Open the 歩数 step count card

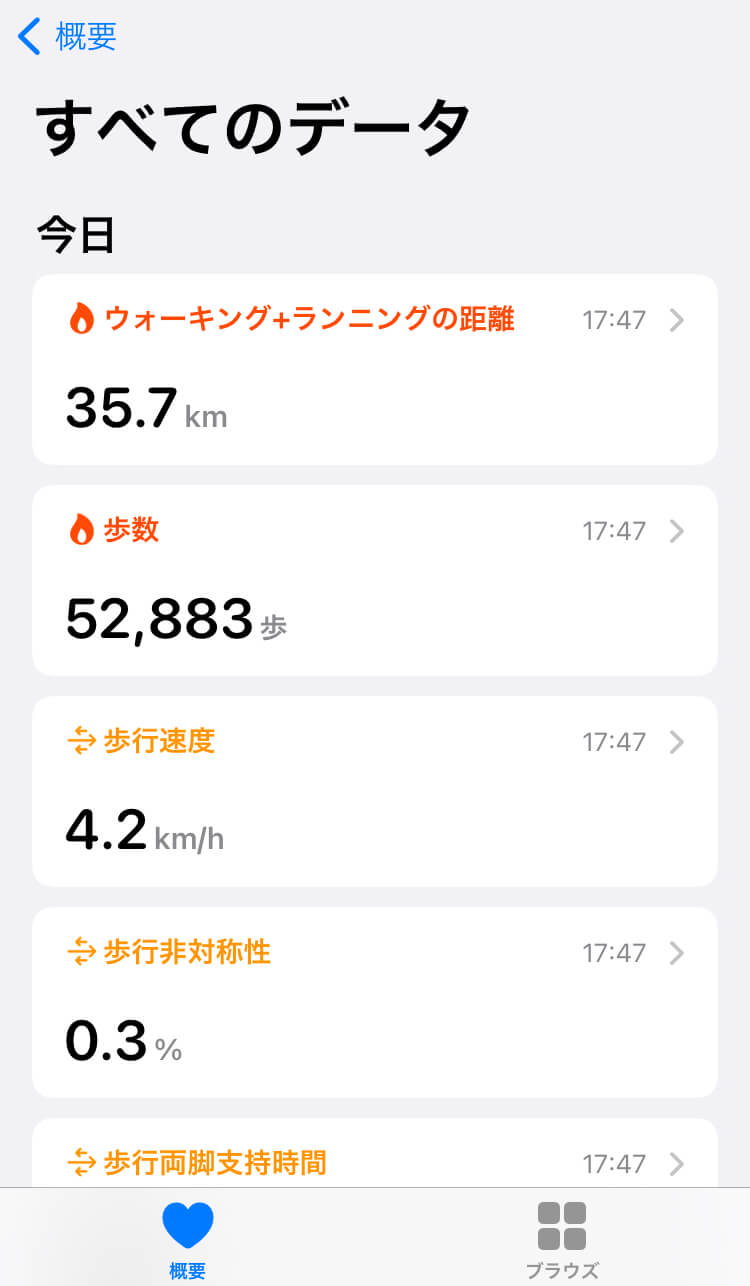click(375, 580)
